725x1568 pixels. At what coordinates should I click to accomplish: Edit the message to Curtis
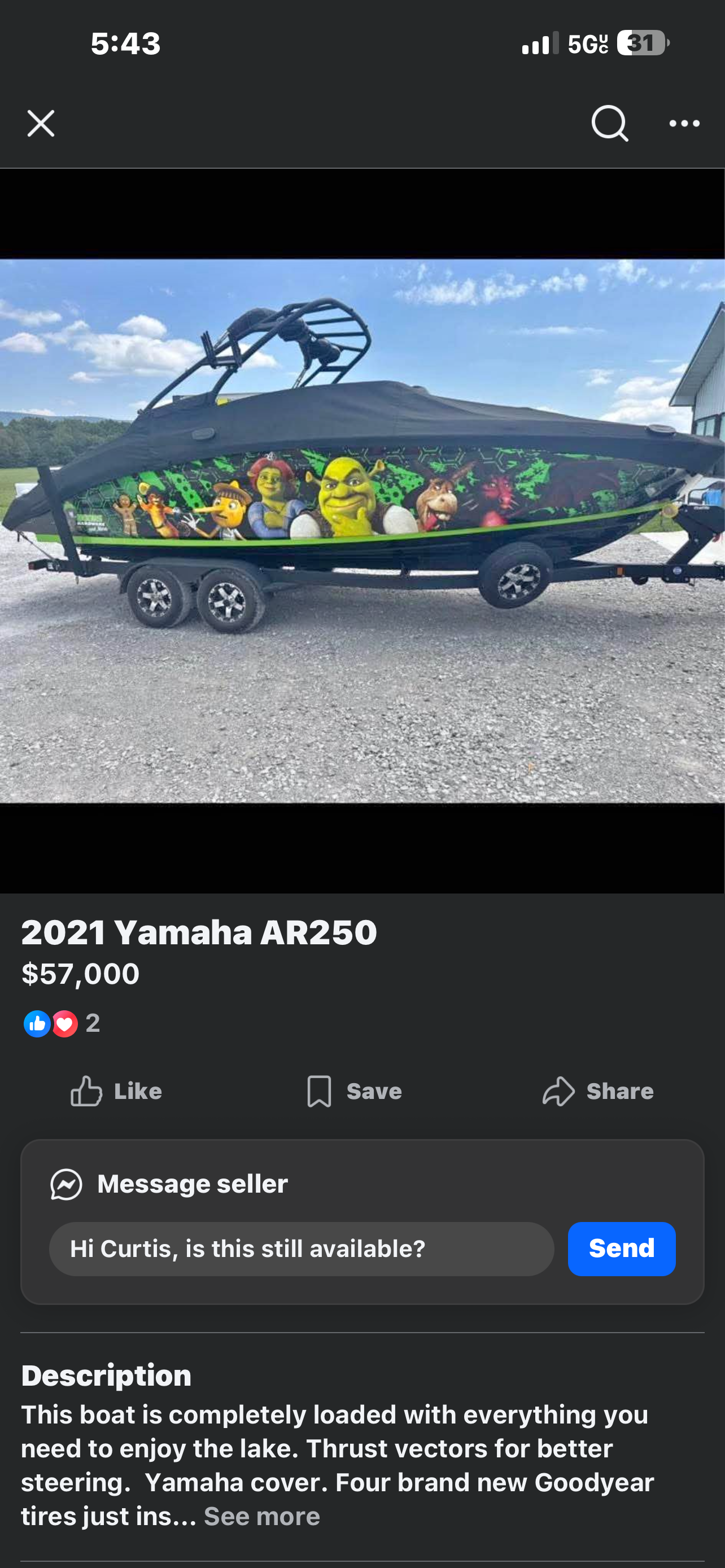coord(302,1249)
